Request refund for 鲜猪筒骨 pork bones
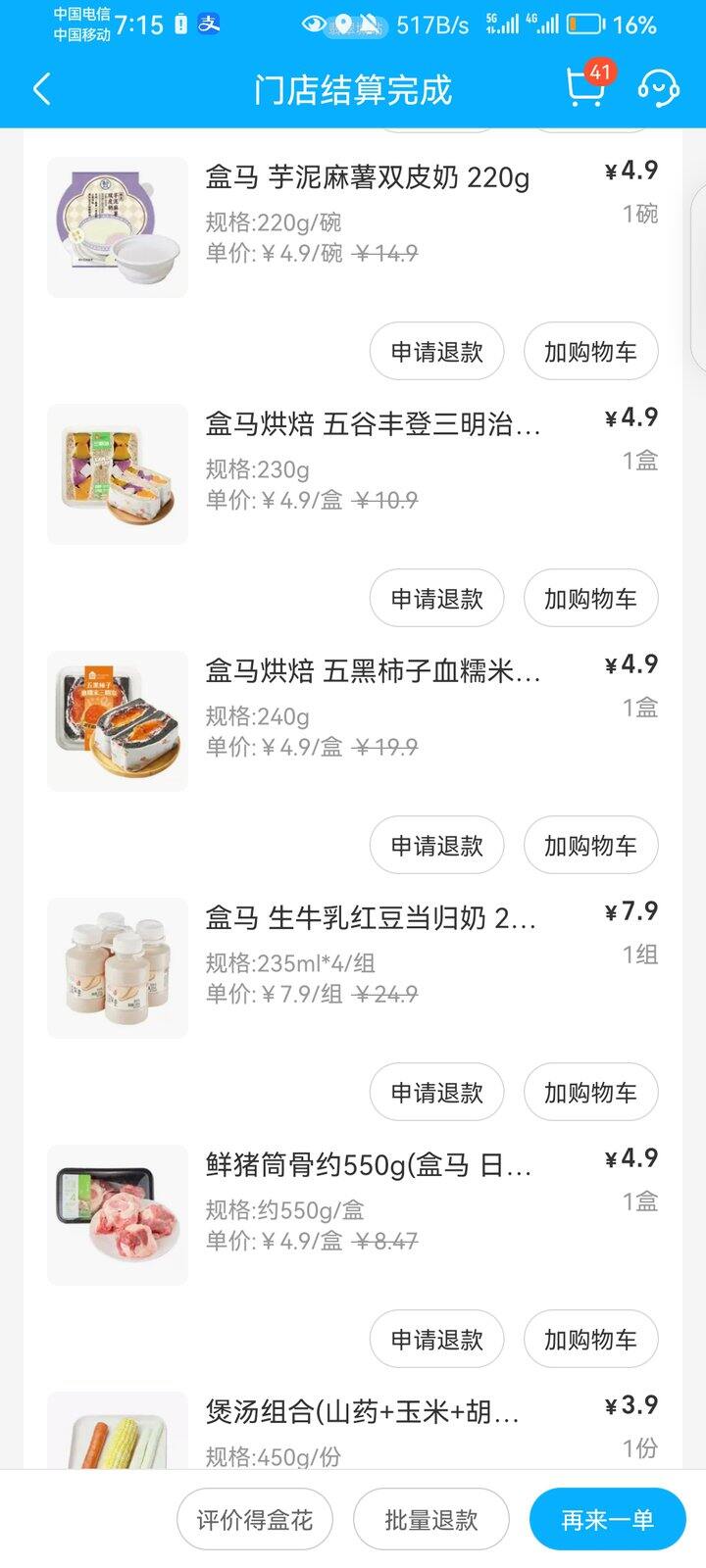 (x=435, y=1339)
